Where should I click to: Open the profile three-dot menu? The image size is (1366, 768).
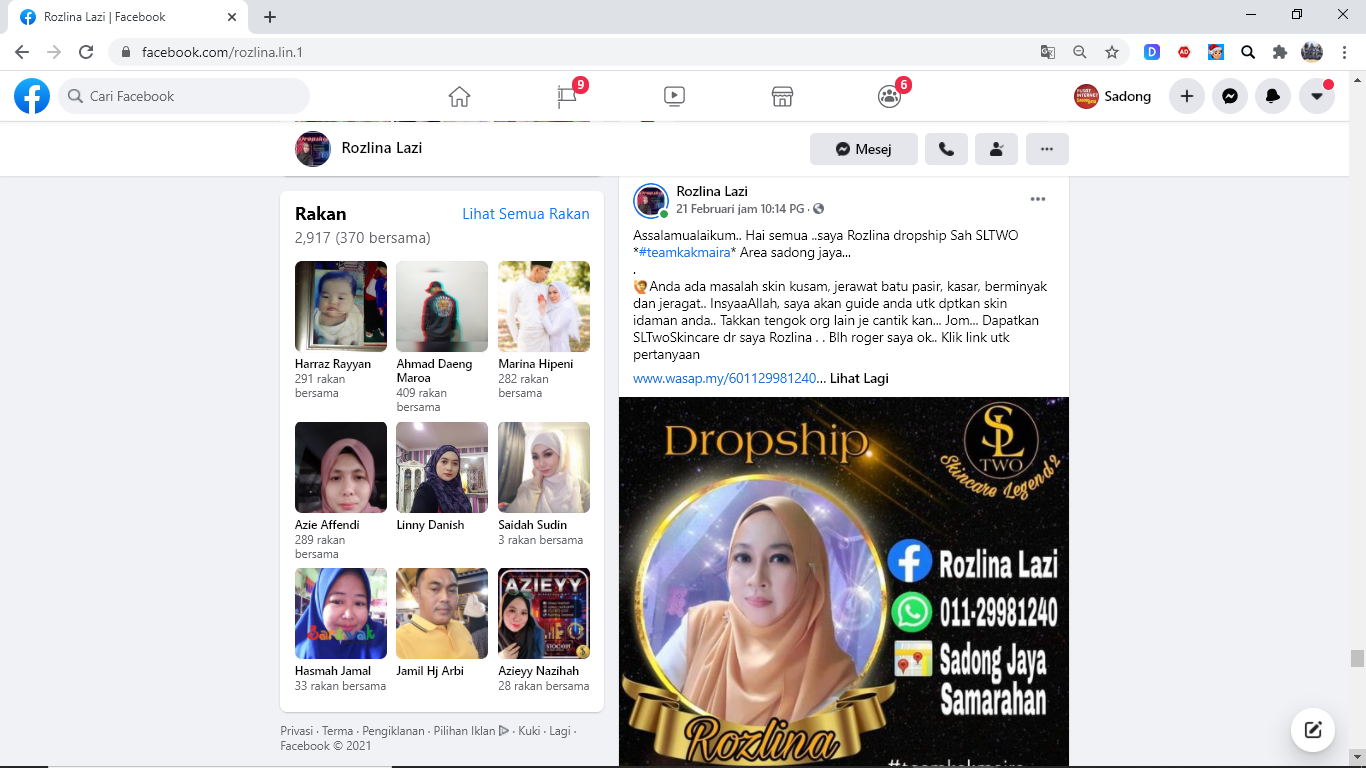1047,149
